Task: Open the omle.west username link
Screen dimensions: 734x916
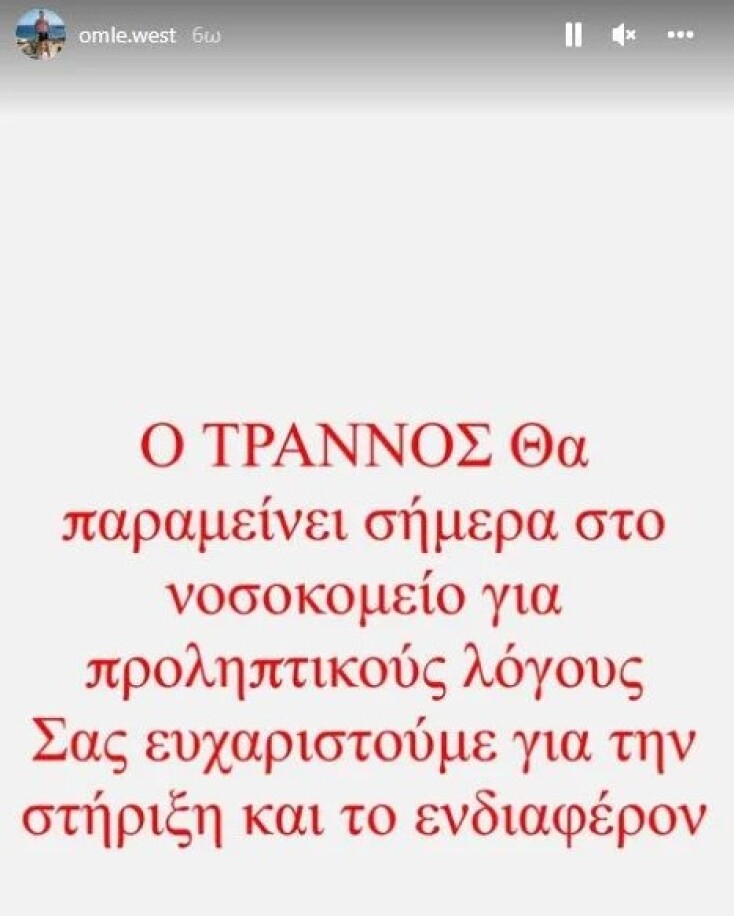Action: click(127, 35)
